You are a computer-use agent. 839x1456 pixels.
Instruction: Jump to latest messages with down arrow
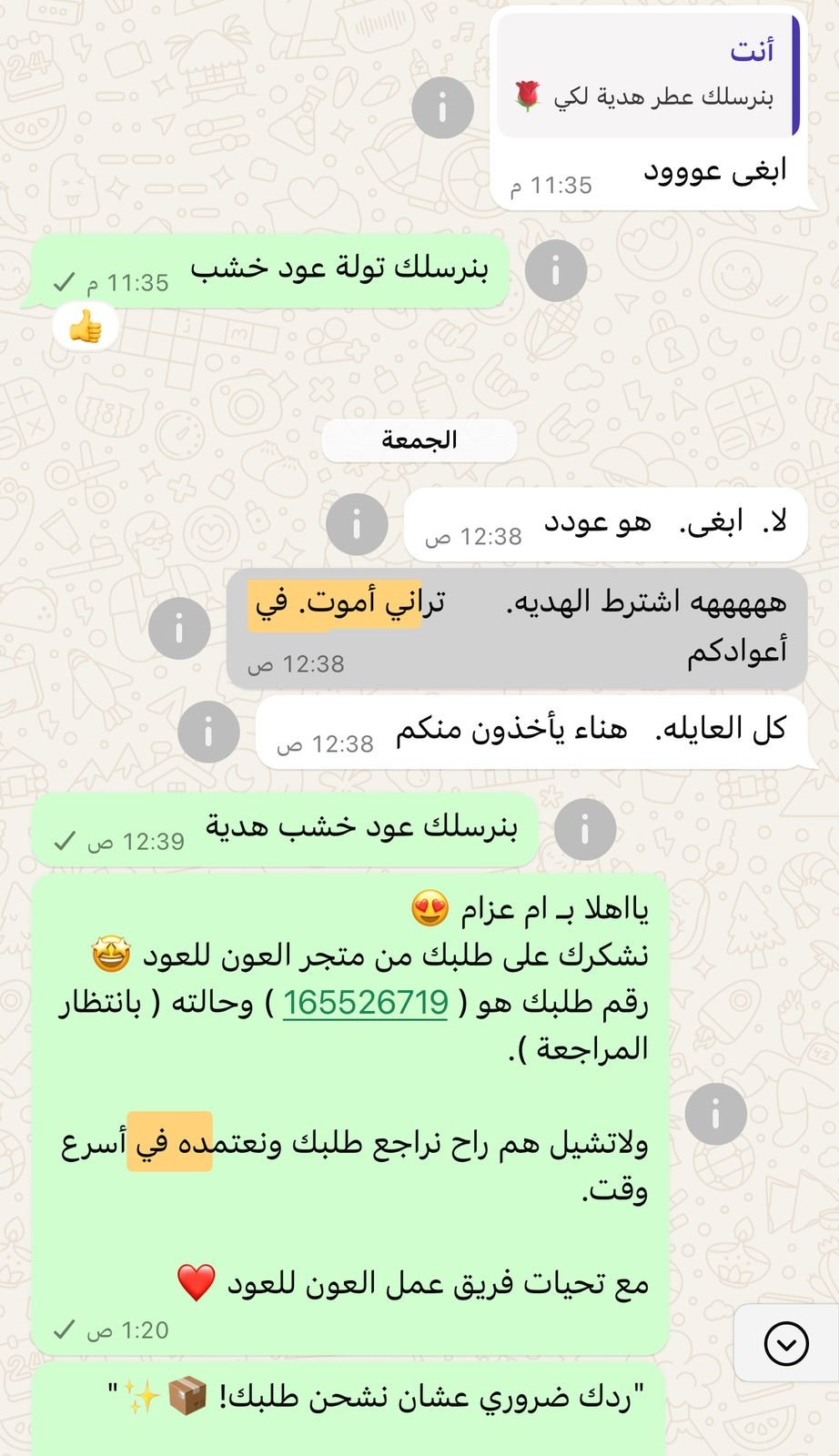pos(786,1343)
